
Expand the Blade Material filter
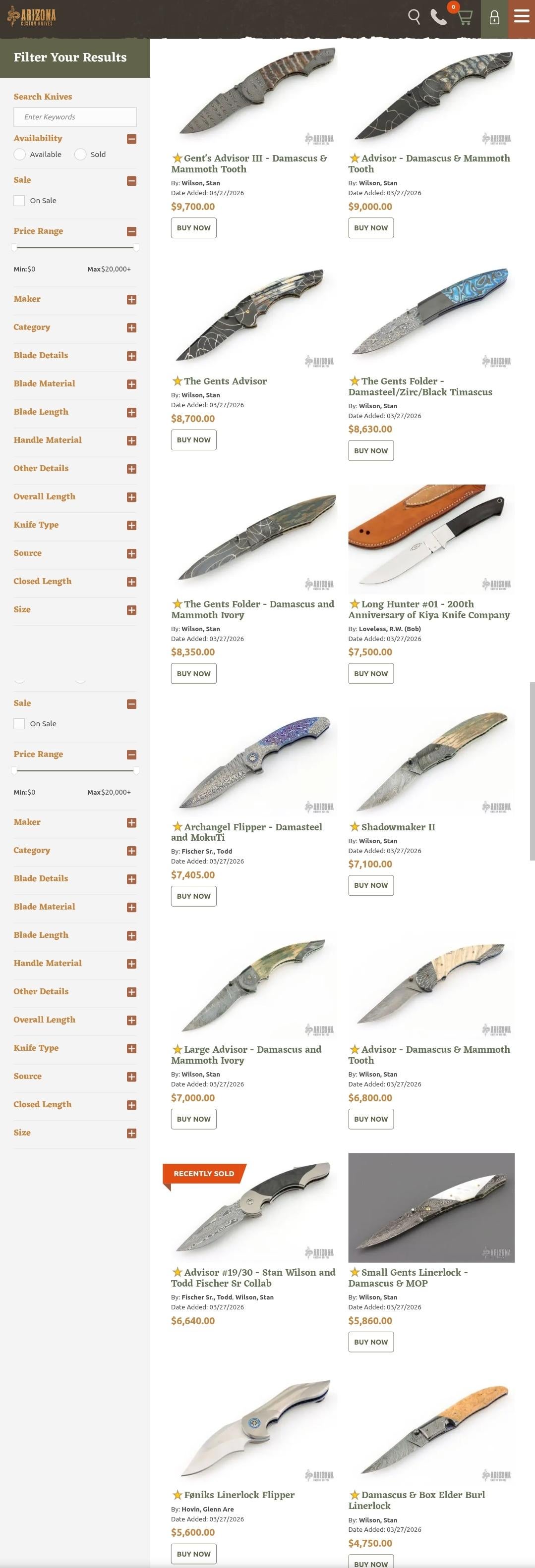tap(131, 384)
